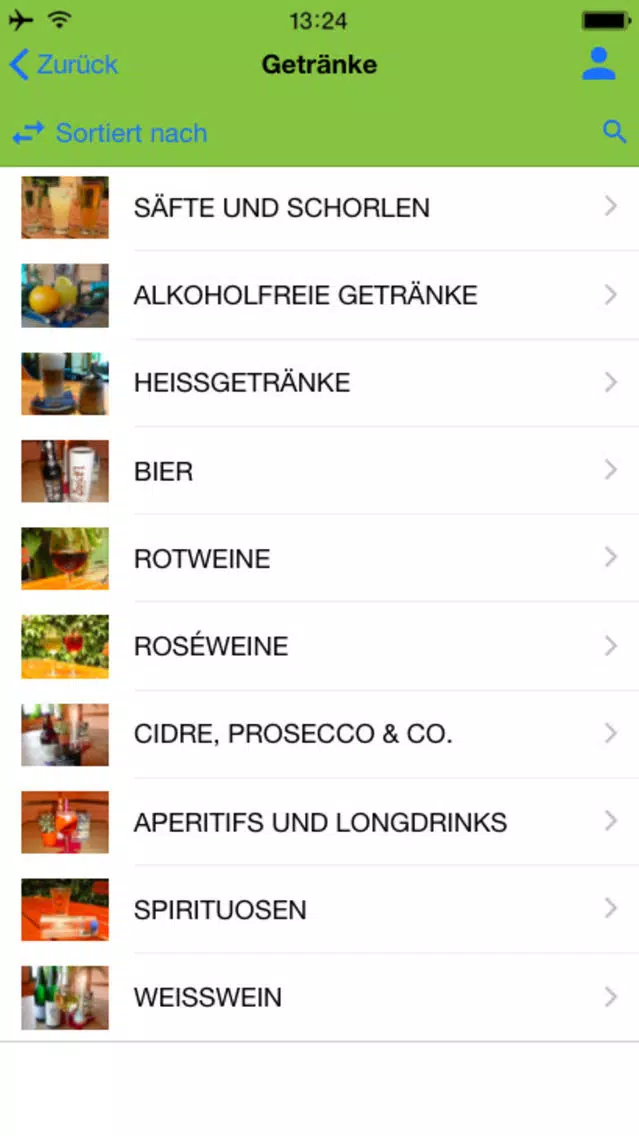This screenshot has width=639, height=1136.
Task: Open the search magnifier icon
Action: (614, 132)
